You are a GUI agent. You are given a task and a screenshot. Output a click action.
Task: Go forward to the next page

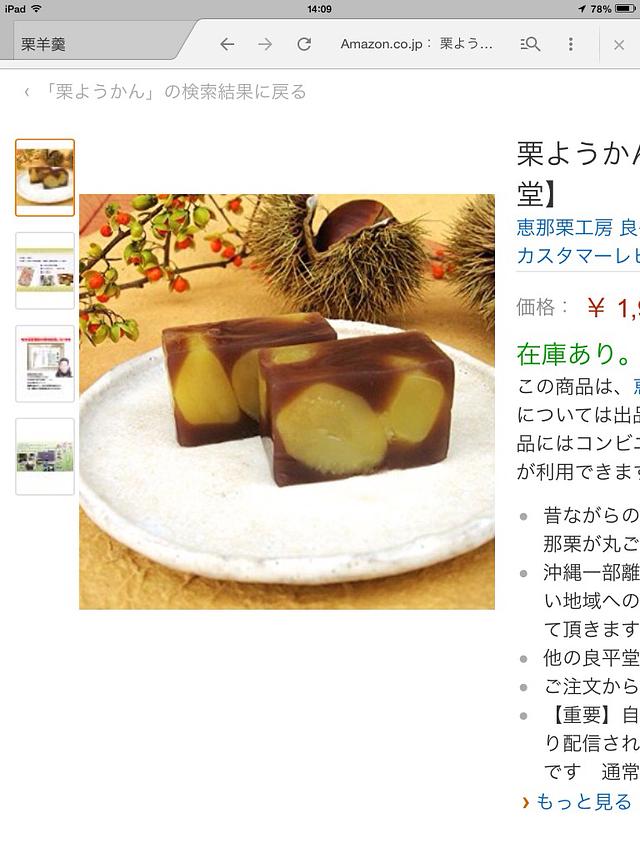coord(265,44)
